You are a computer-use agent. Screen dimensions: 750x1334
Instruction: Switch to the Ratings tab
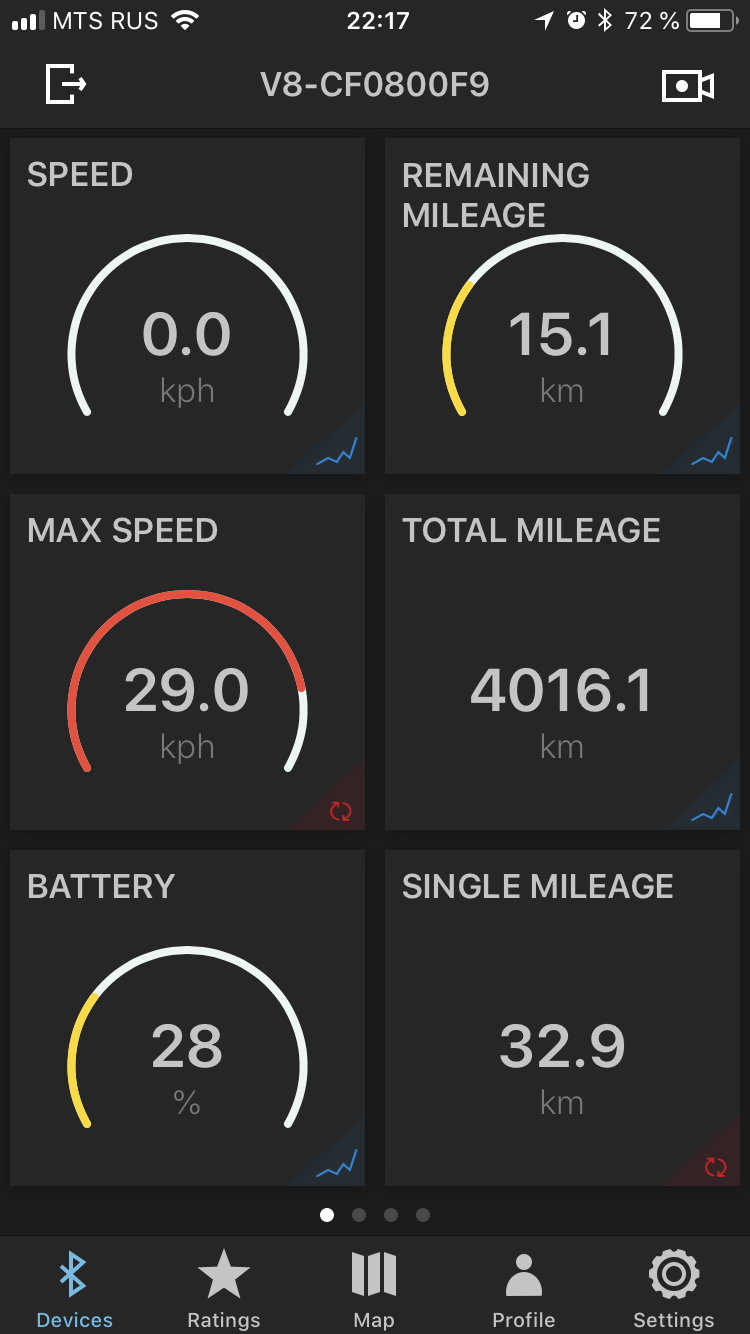pos(224,1290)
